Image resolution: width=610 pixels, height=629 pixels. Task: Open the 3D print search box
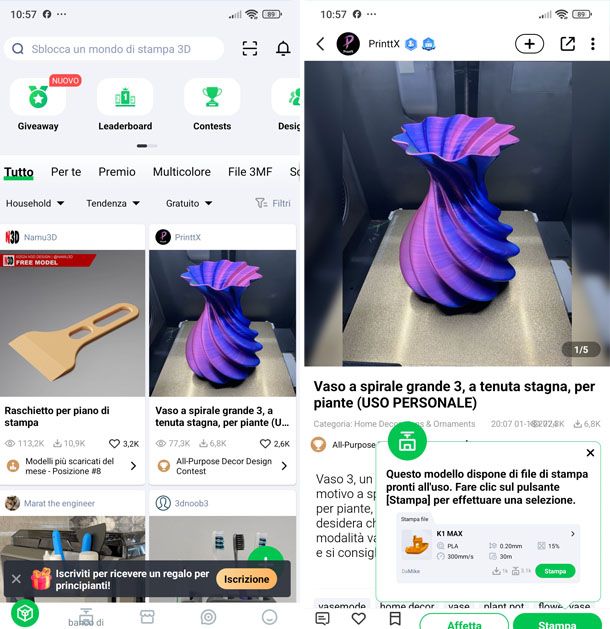click(115, 49)
